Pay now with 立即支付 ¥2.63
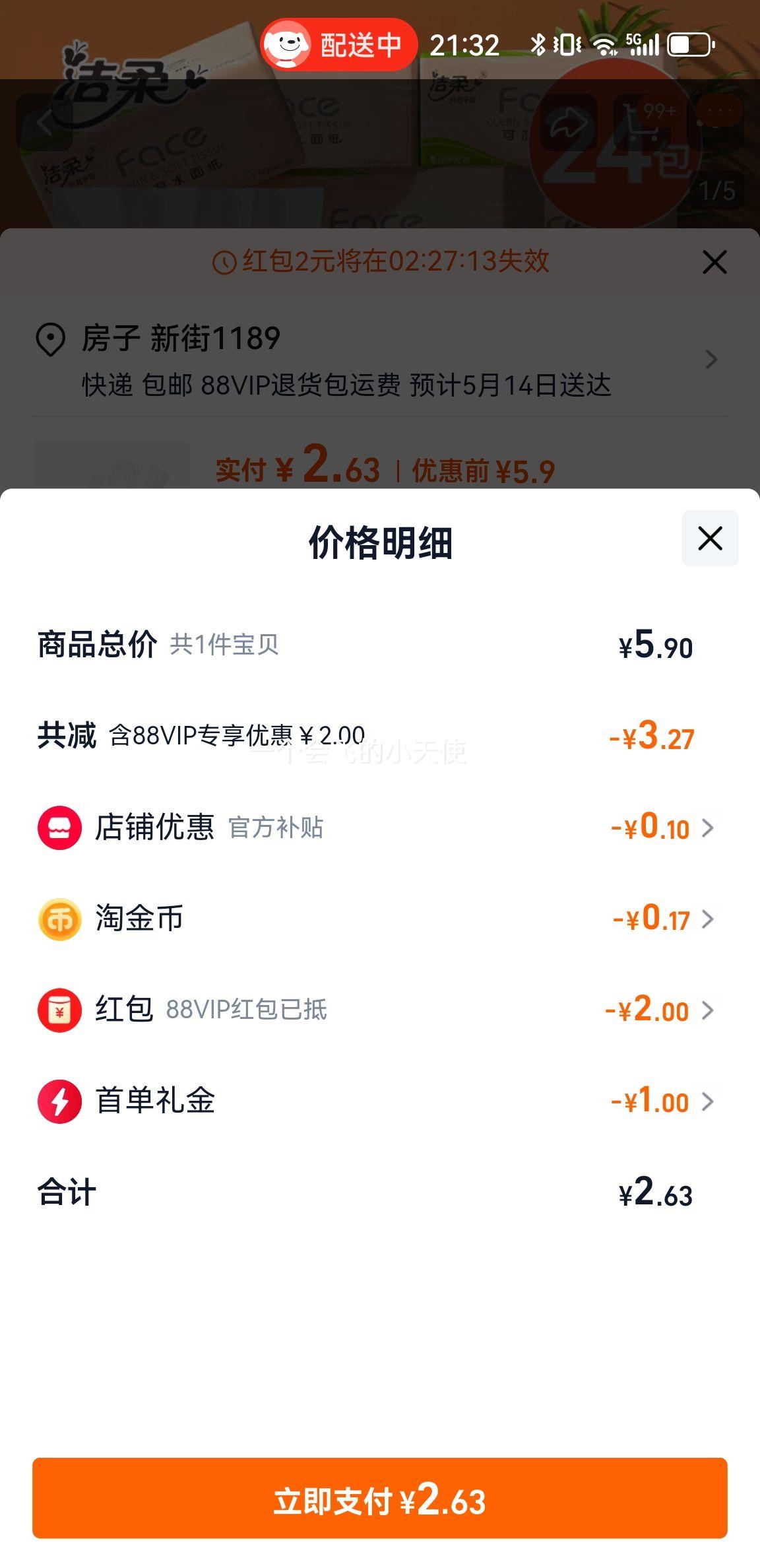760x1568 pixels. (380, 1498)
